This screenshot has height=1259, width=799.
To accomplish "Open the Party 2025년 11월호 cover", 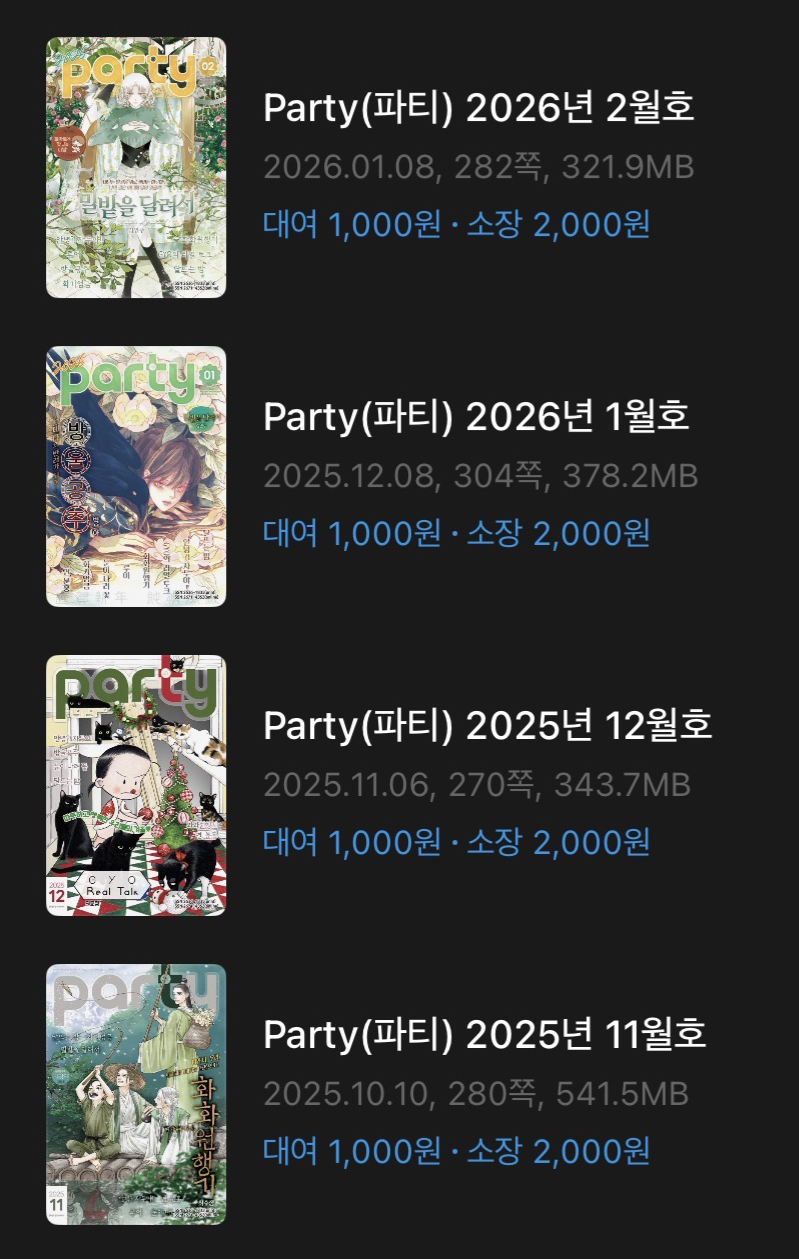I will tap(136, 1094).
